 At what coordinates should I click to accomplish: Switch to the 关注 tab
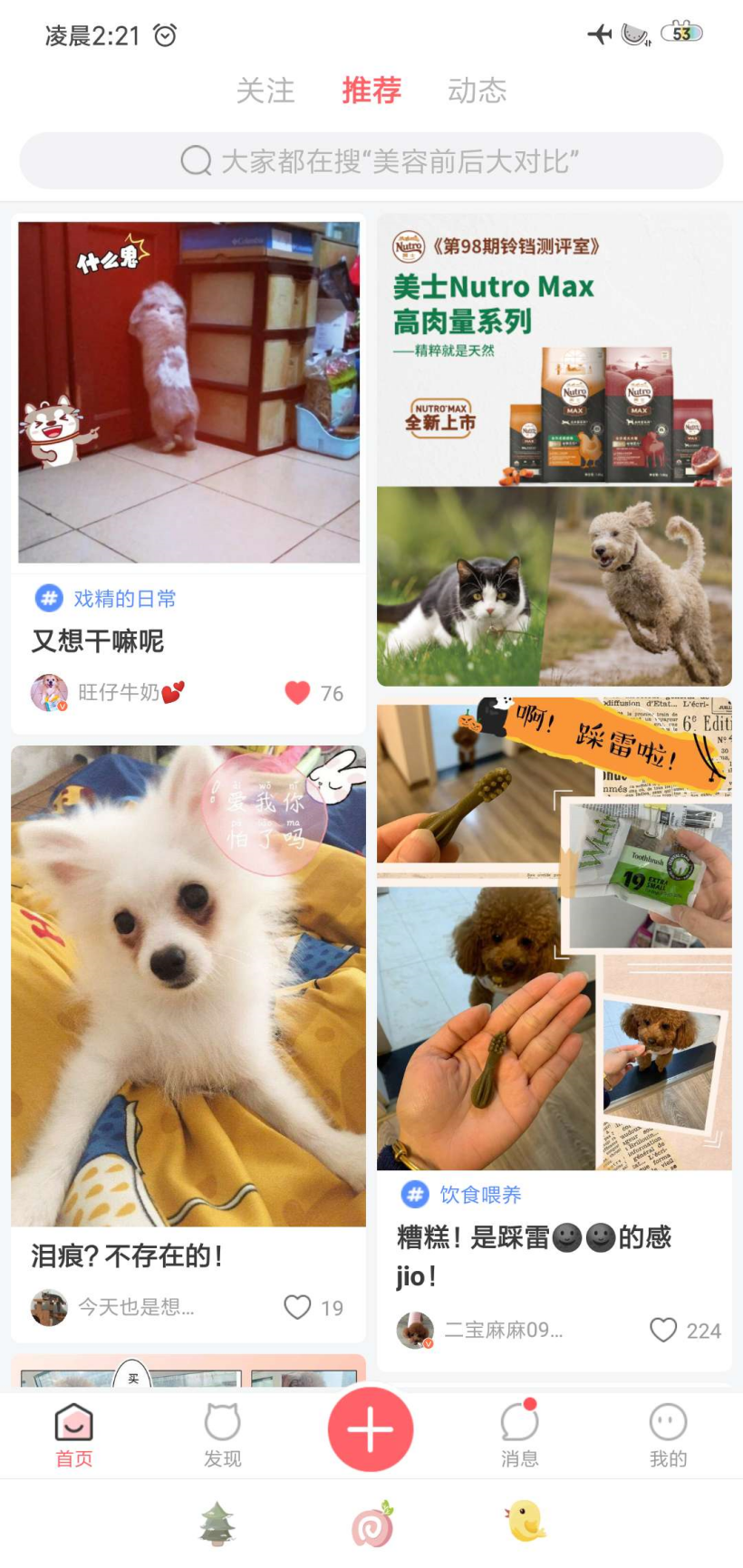[x=265, y=91]
